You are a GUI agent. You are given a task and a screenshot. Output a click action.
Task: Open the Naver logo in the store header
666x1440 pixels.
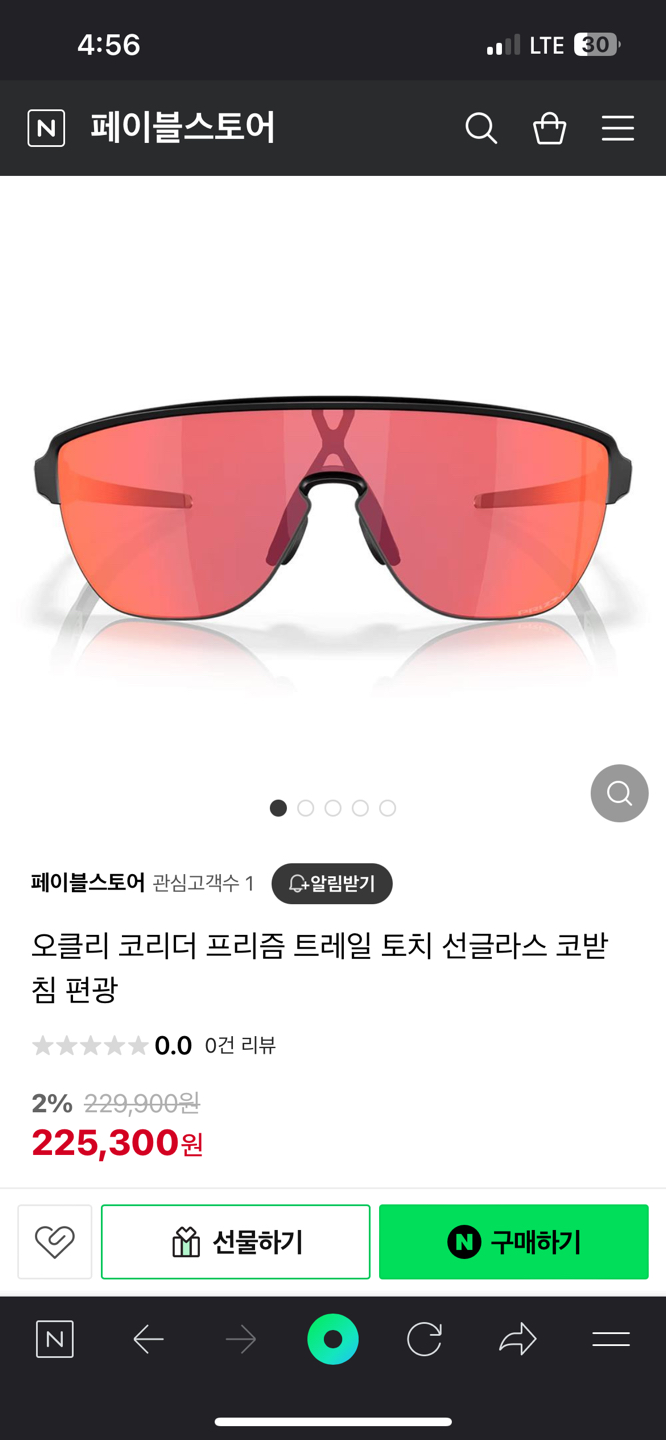(46, 128)
